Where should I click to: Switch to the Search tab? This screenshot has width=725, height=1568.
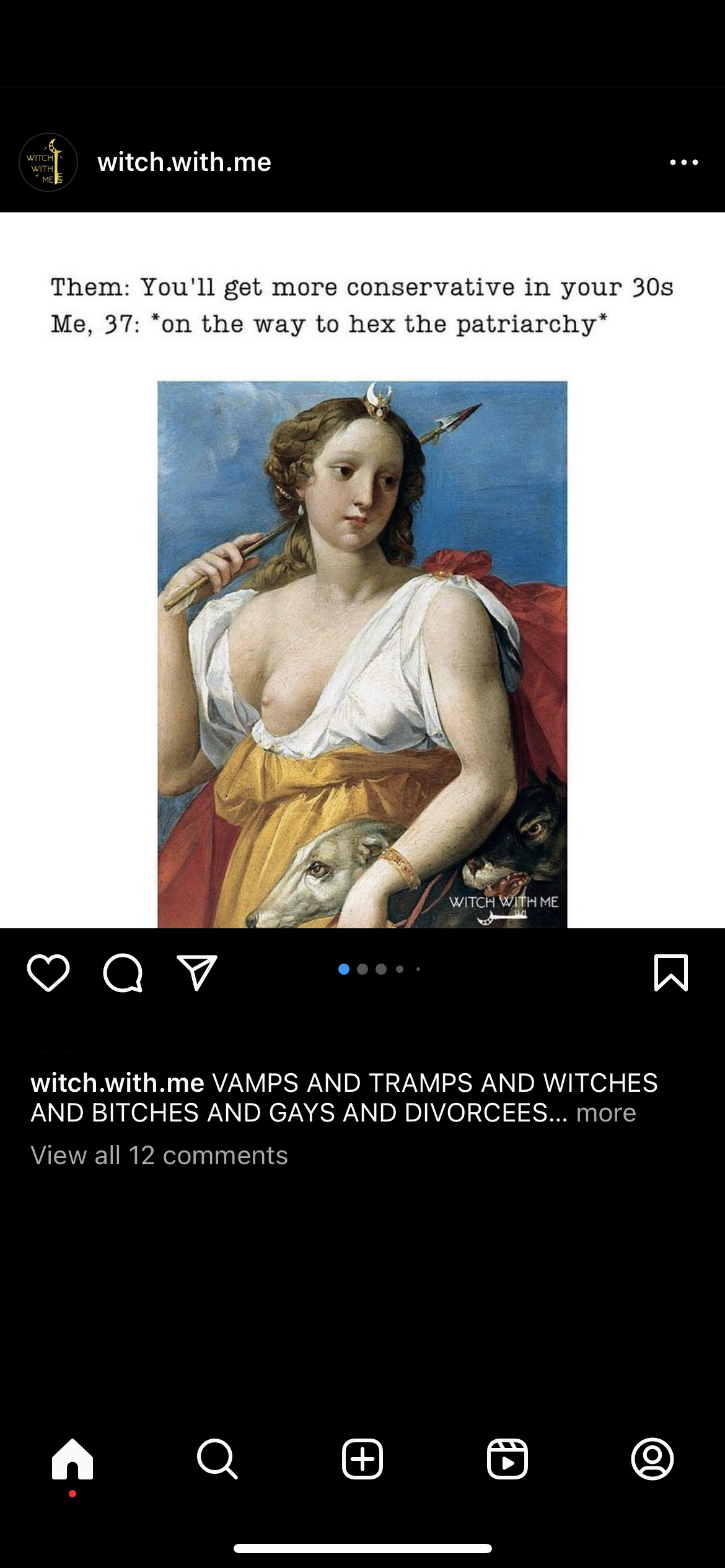(x=217, y=1459)
